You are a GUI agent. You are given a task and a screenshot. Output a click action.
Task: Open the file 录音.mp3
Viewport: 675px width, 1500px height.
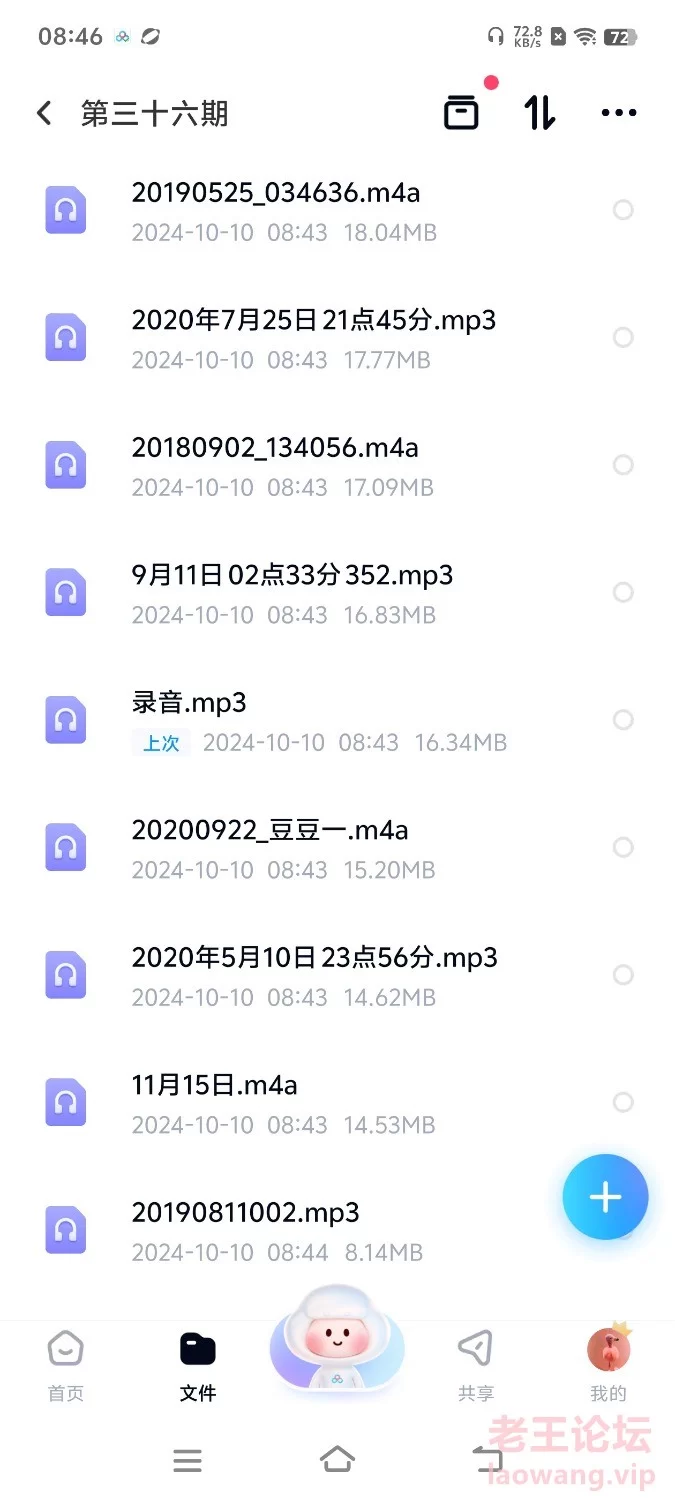(337, 720)
